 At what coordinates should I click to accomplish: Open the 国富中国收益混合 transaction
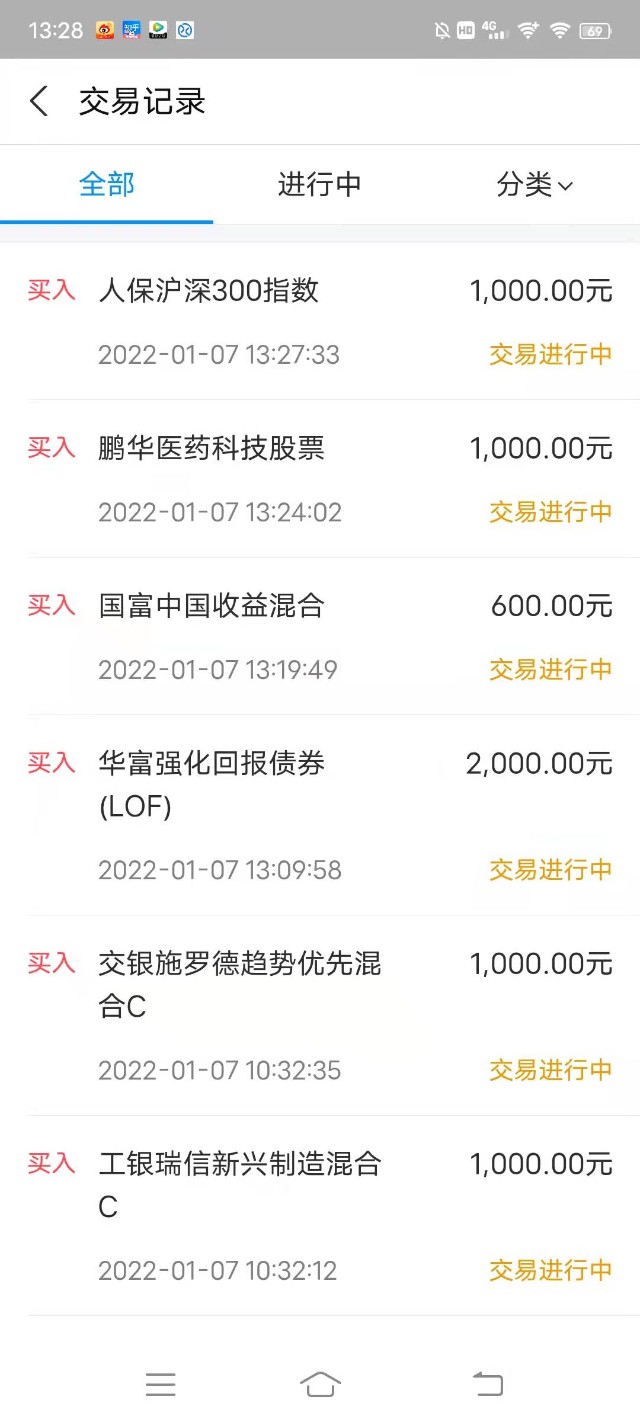(x=320, y=636)
